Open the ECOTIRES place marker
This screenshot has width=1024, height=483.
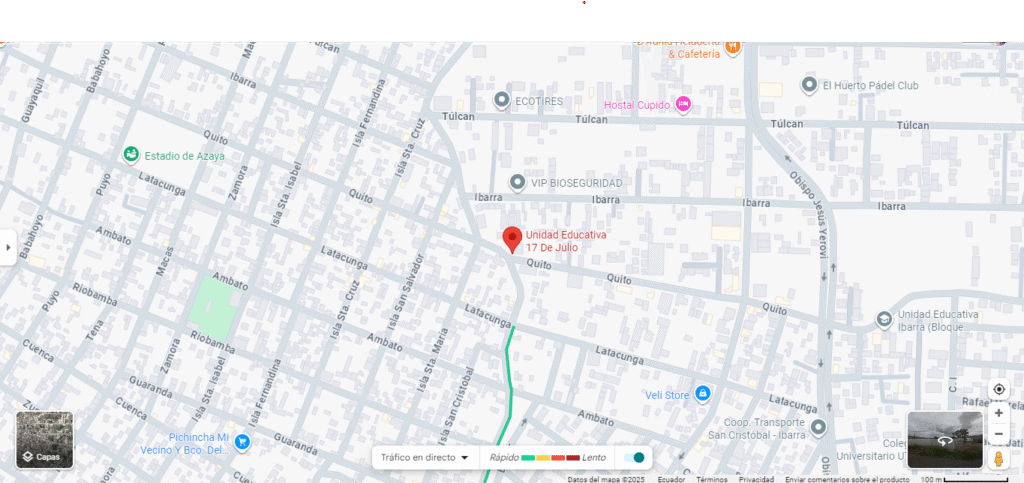point(502,100)
